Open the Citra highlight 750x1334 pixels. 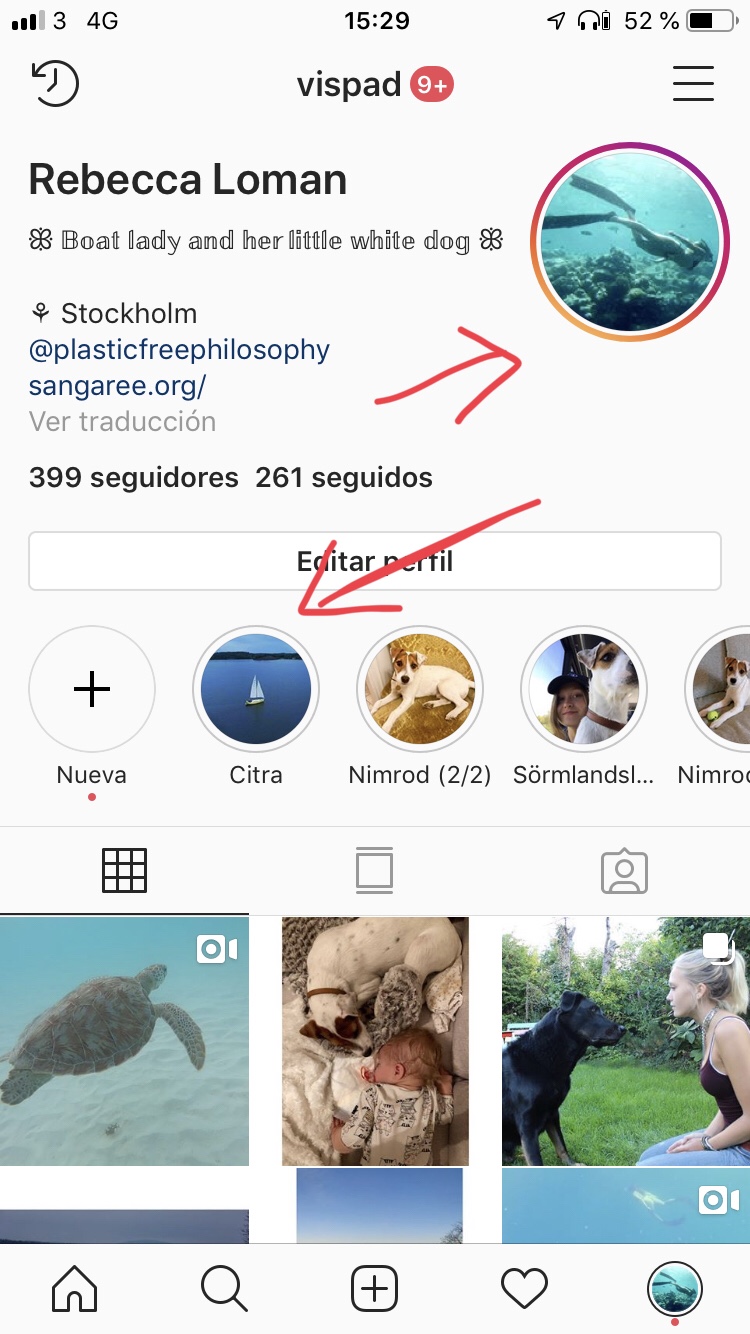tap(256, 689)
